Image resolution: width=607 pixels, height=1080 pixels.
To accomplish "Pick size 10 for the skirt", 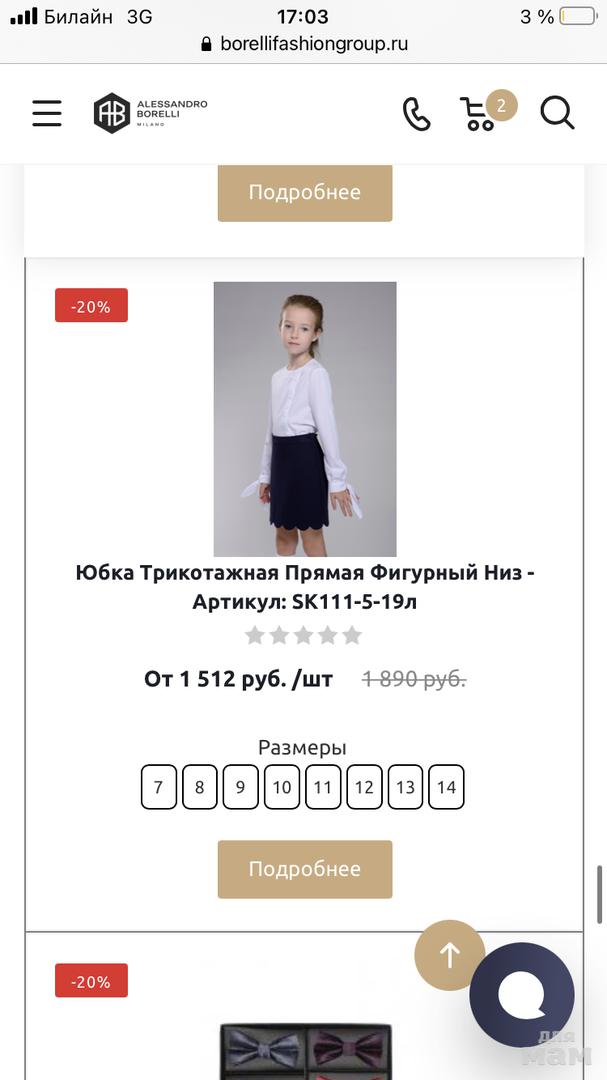I will pyautogui.click(x=282, y=787).
